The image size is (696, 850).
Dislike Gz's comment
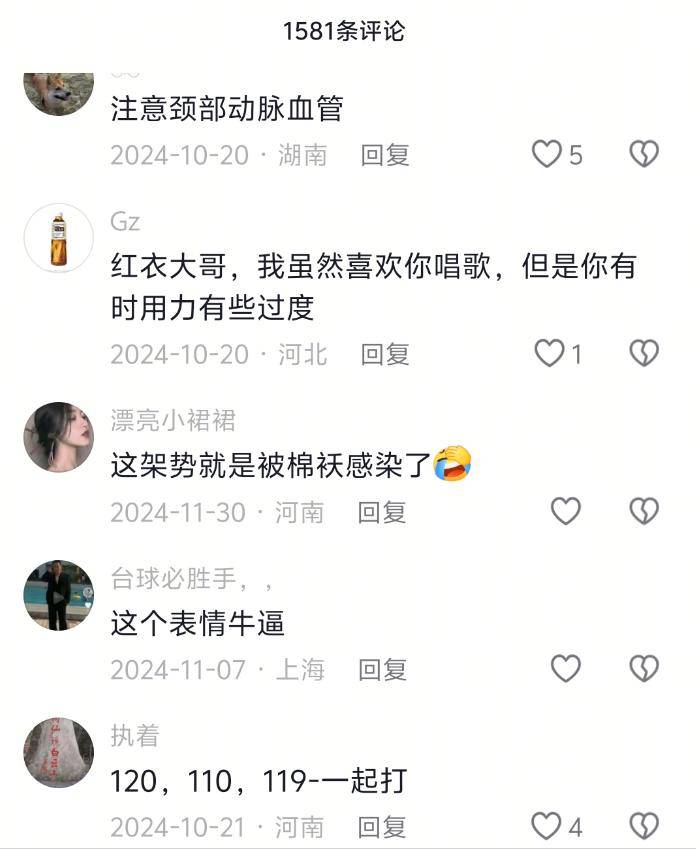(x=644, y=353)
